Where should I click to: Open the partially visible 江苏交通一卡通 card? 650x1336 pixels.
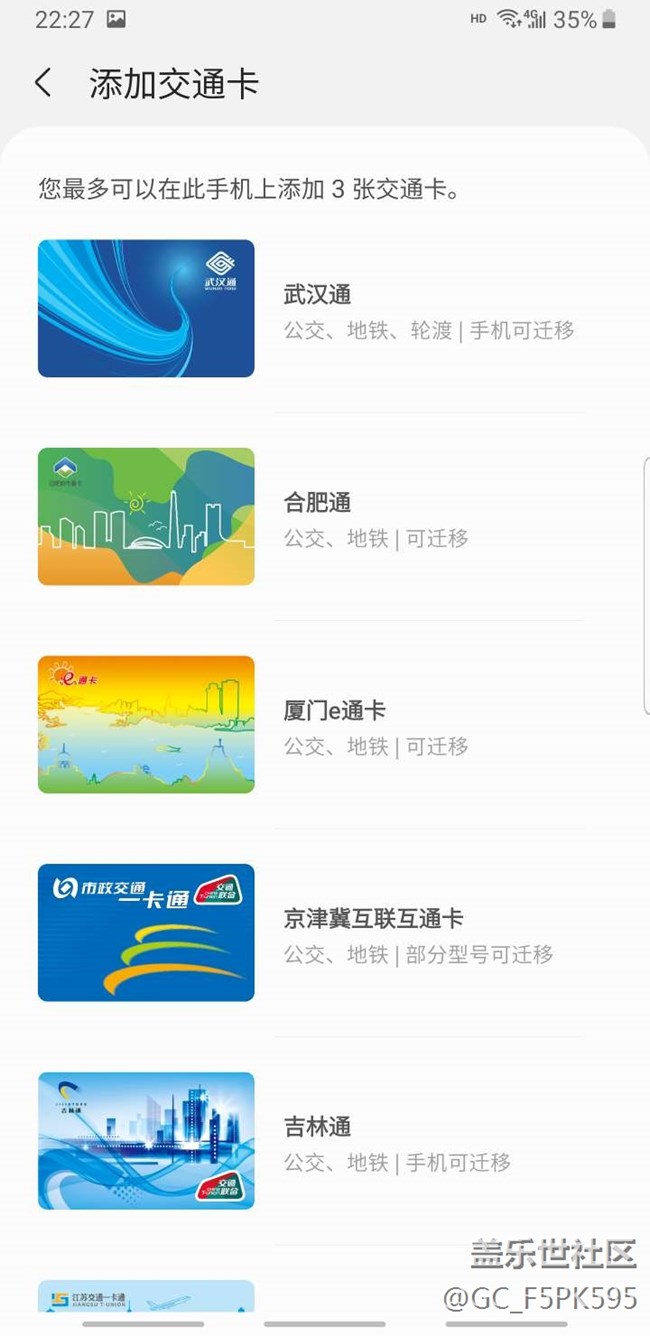pos(146,1297)
